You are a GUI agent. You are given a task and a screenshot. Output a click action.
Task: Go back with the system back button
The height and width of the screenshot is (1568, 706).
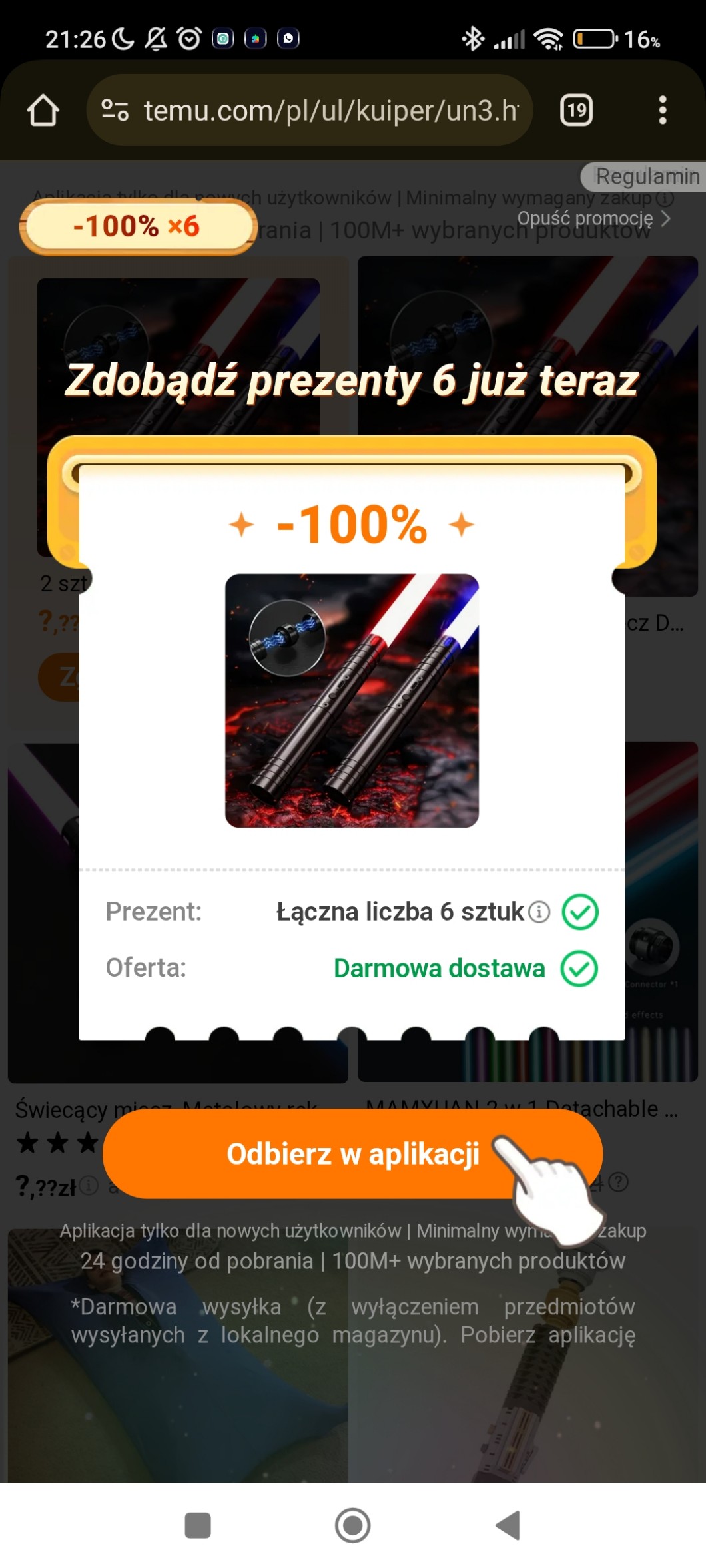pyautogui.click(x=508, y=1525)
